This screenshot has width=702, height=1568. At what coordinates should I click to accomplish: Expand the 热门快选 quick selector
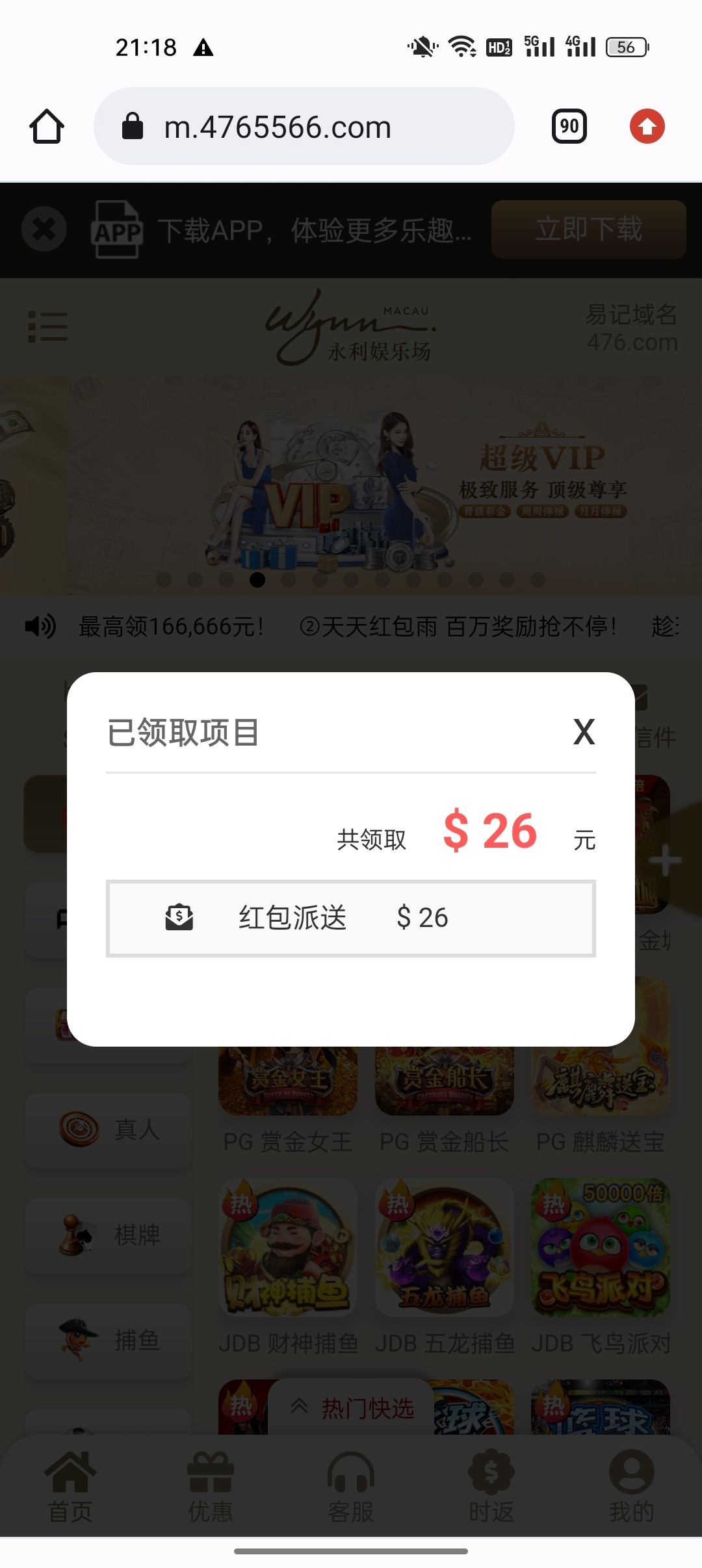(x=352, y=1408)
